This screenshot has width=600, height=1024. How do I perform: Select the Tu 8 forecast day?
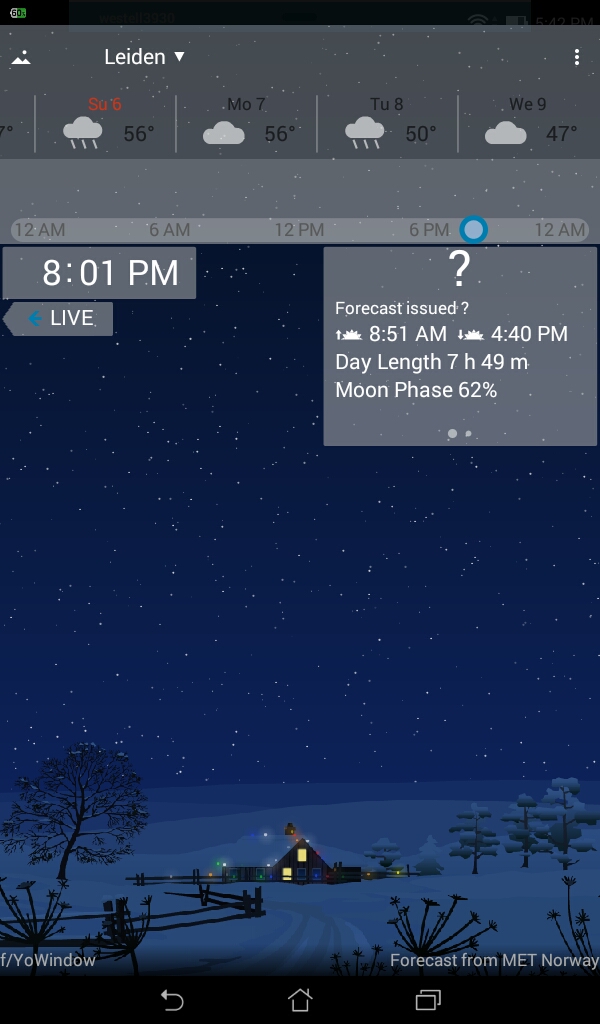click(387, 124)
